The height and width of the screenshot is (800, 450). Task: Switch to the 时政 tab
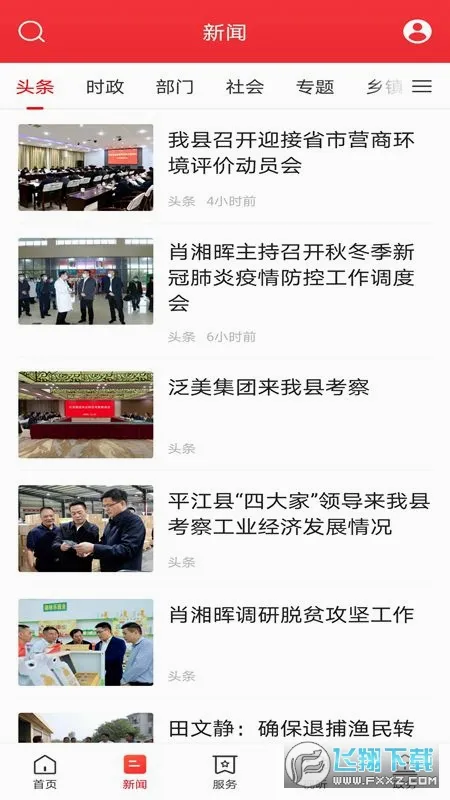[x=105, y=87]
